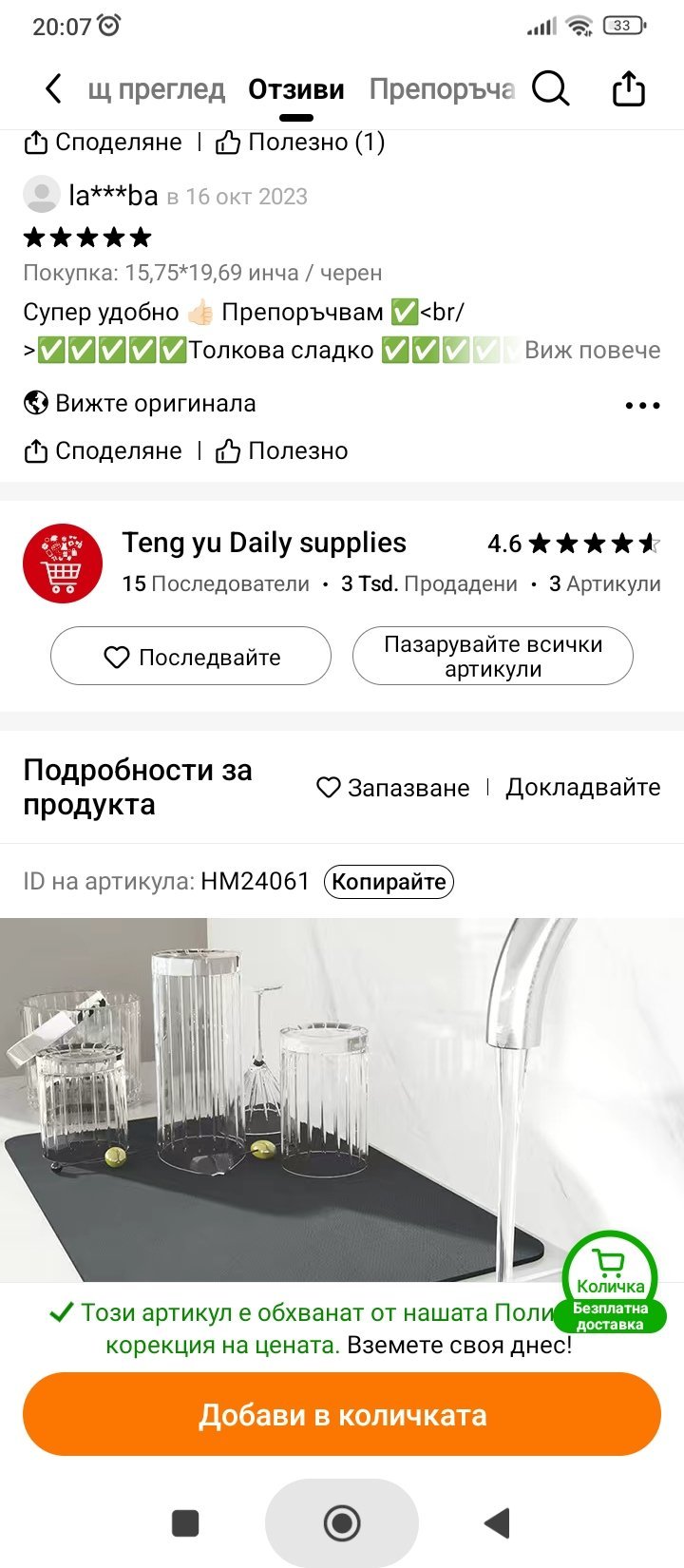Report the product via Докладвайте
Image resolution: width=684 pixels, height=1568 pixels.
coord(582,788)
